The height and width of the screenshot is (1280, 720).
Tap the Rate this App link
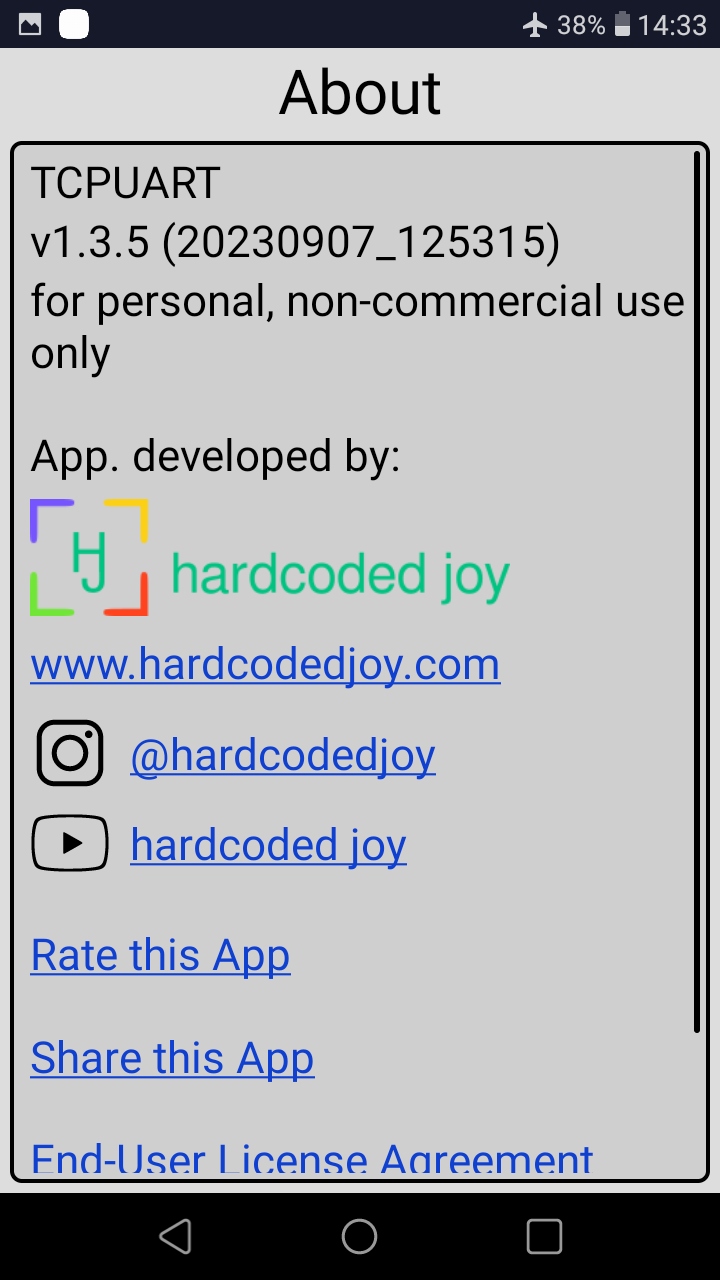click(160, 955)
